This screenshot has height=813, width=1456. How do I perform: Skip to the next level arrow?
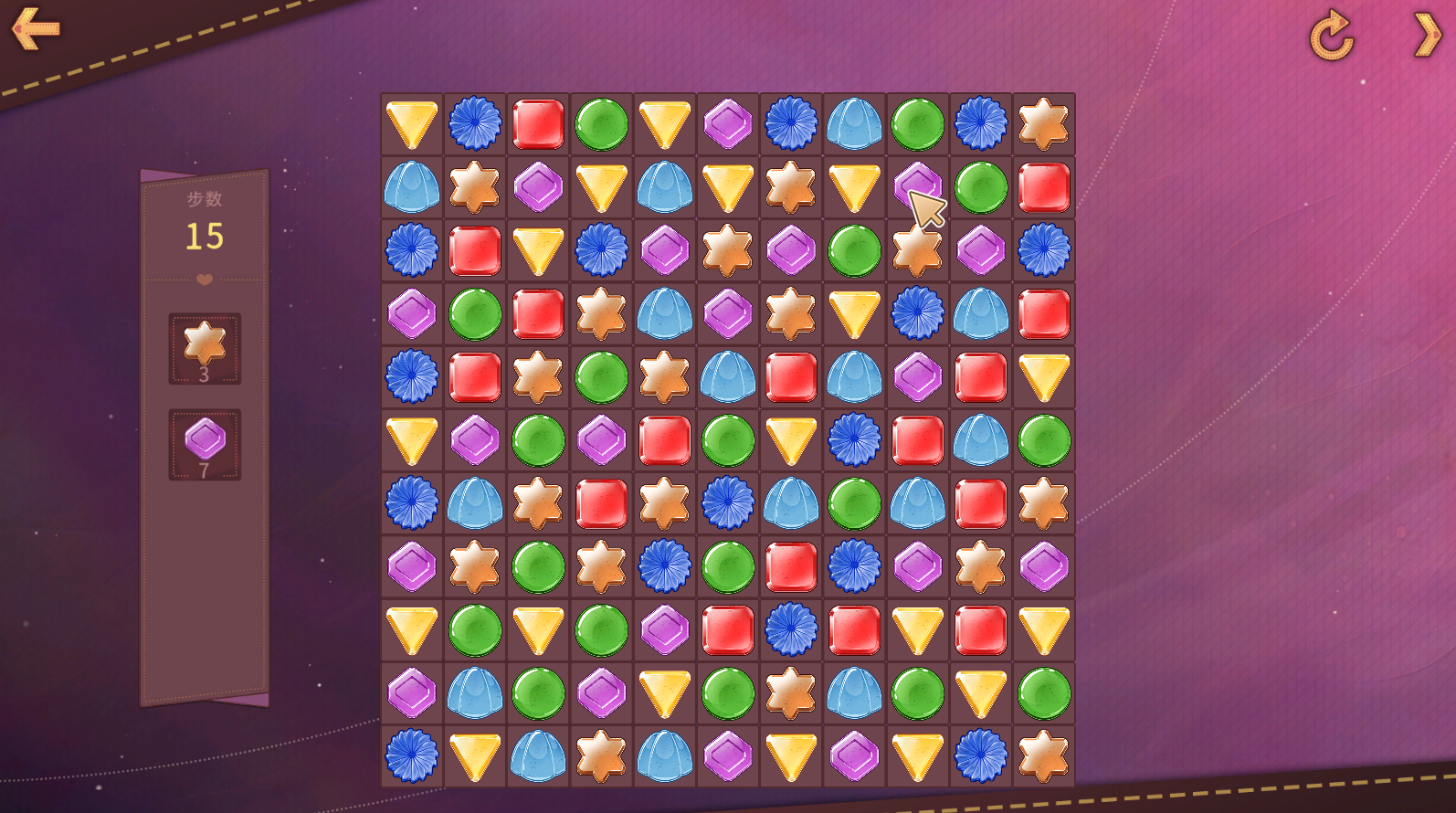click(x=1426, y=35)
